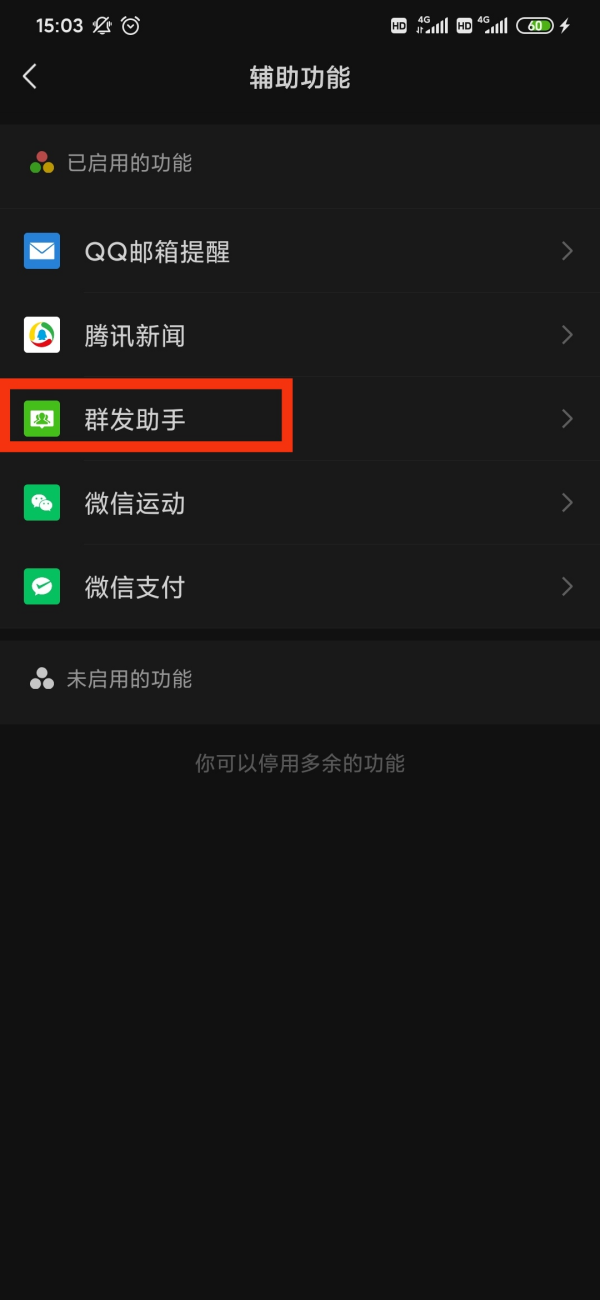Open the QQ邮箱提醒 row
This screenshot has width=600, height=1300.
299,251
